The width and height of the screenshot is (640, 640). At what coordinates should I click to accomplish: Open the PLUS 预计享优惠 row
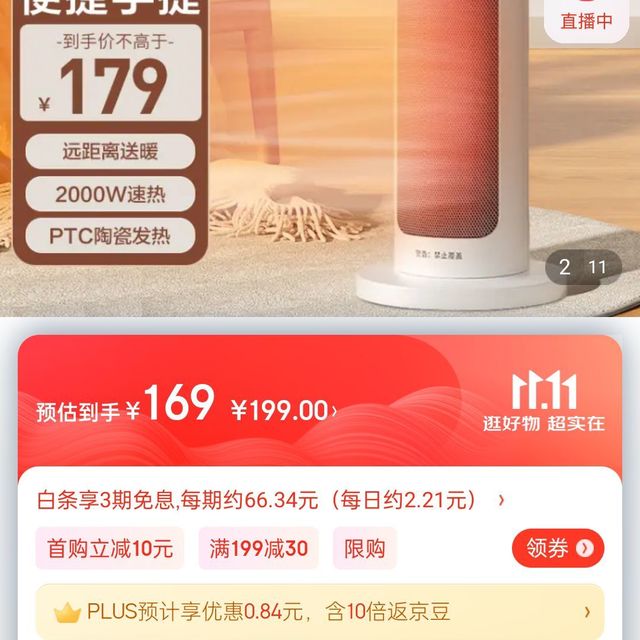tap(320, 611)
